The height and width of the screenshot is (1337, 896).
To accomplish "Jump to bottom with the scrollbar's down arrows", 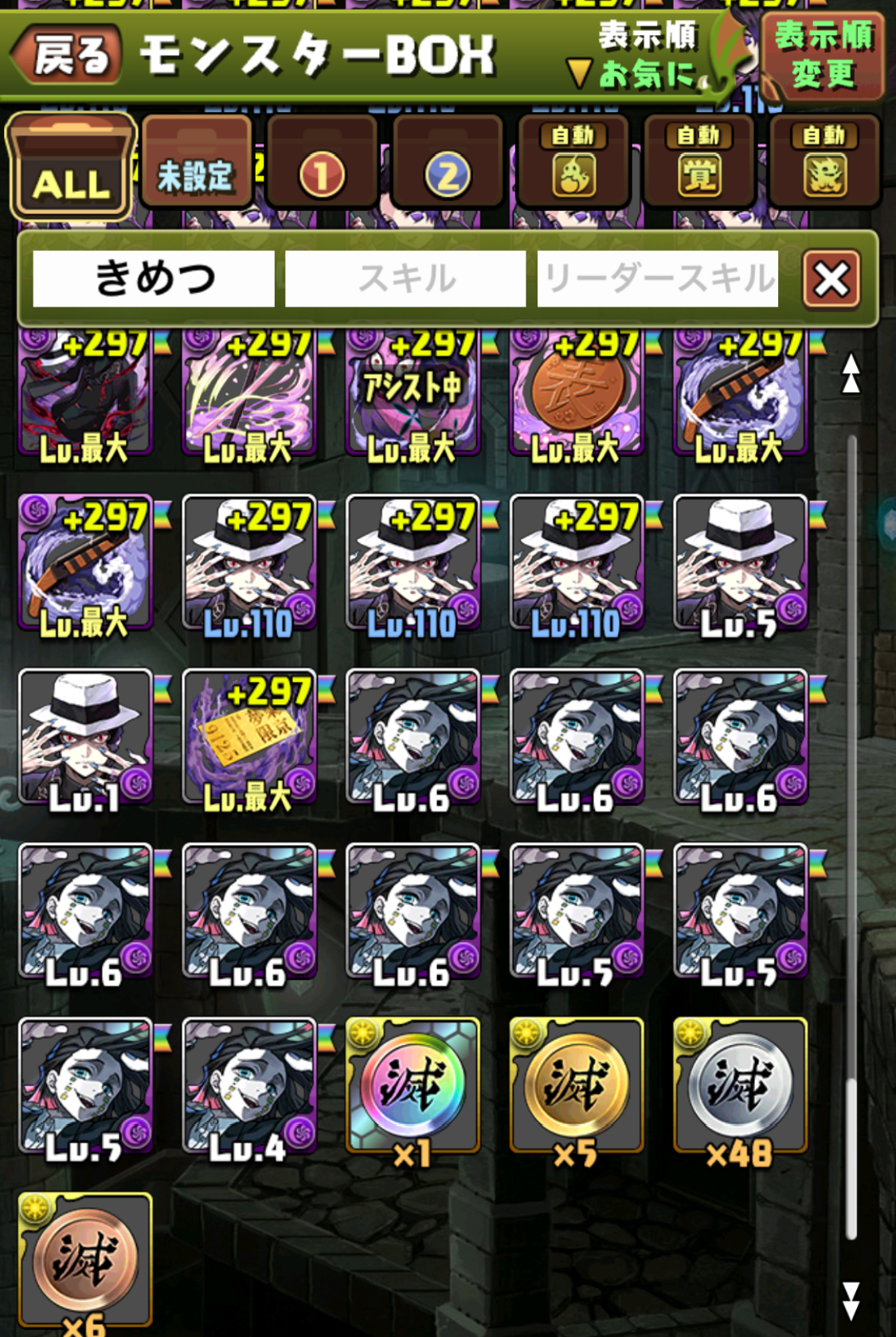I will tap(851, 1300).
